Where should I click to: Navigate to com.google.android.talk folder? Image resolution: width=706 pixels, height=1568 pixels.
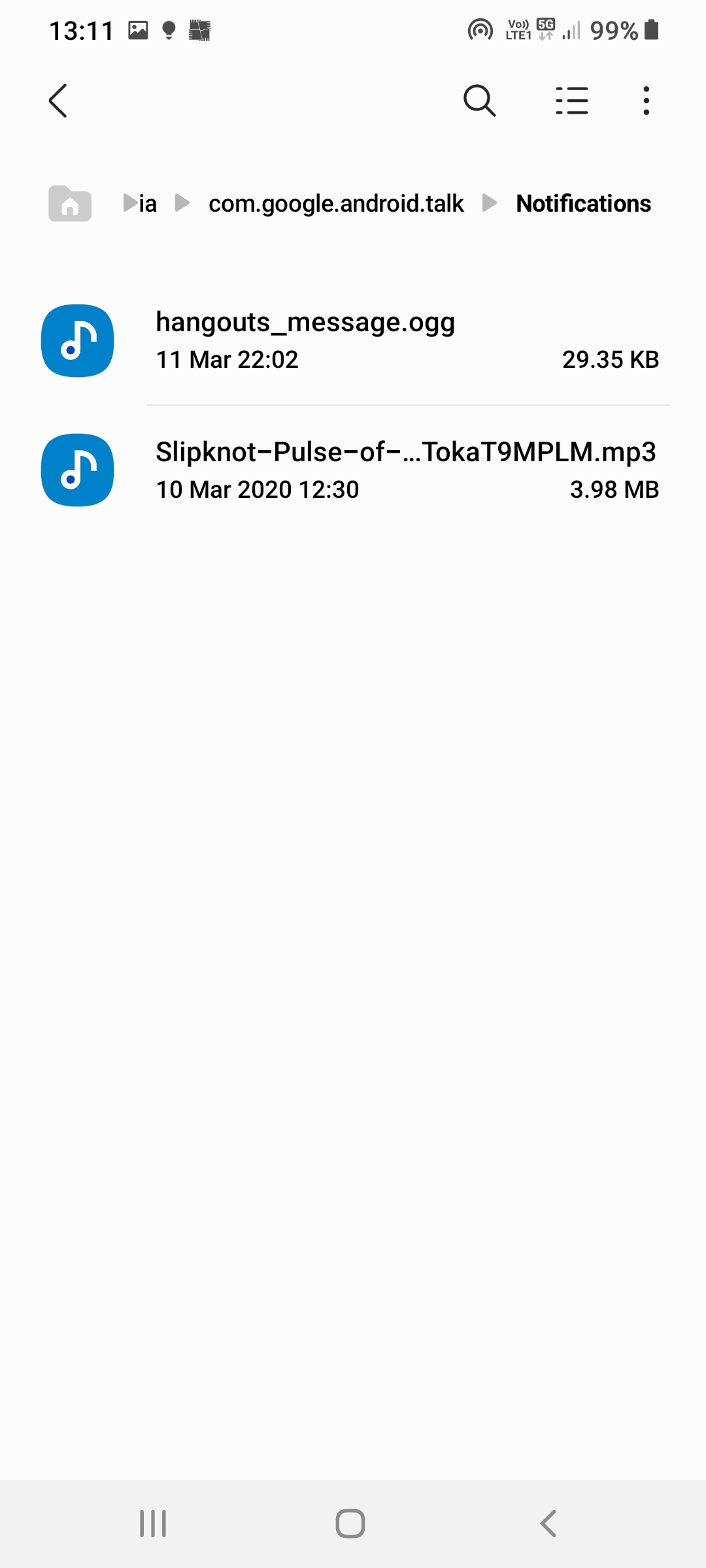(336, 204)
